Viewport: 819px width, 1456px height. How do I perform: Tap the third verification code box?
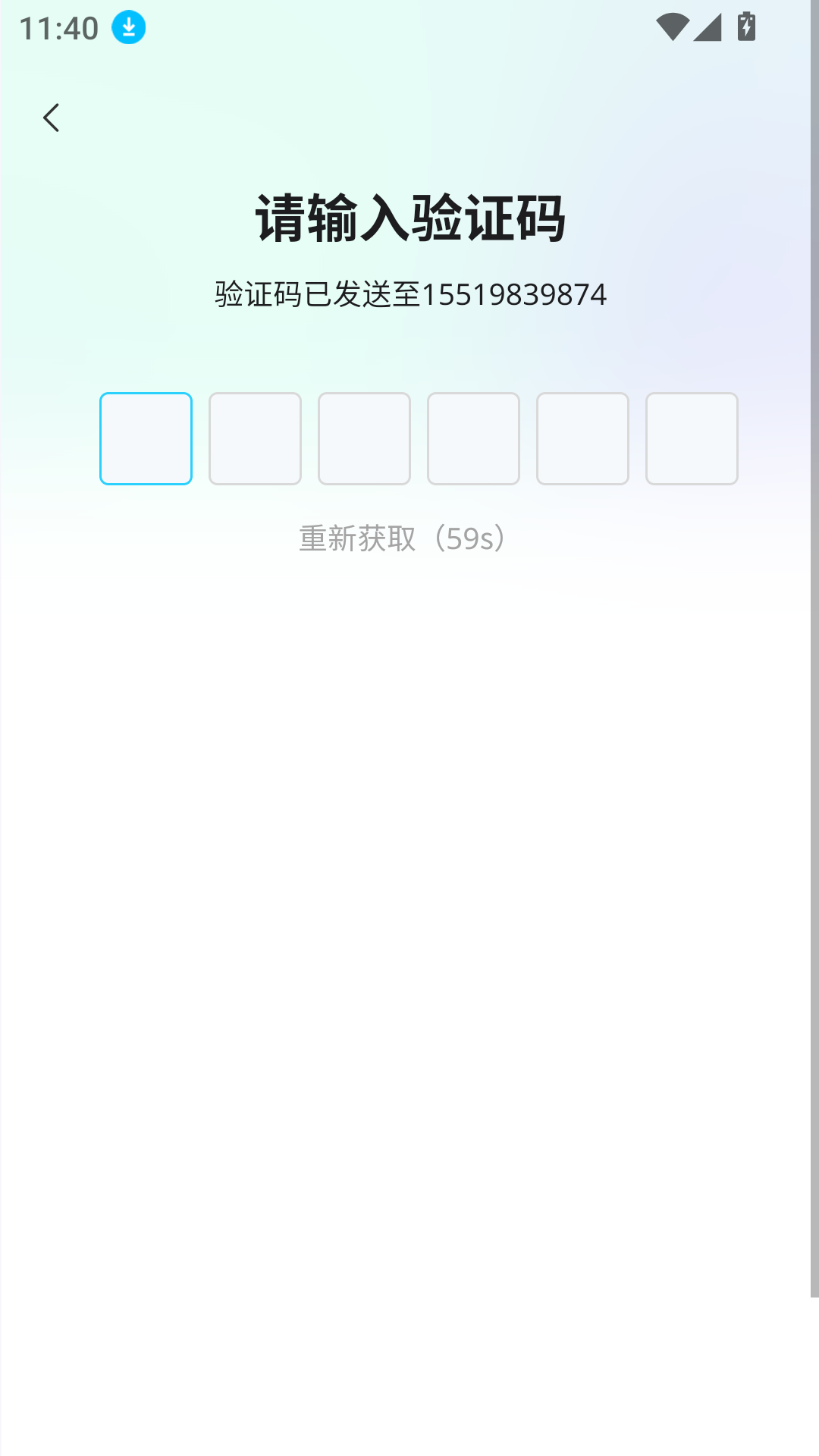(364, 438)
